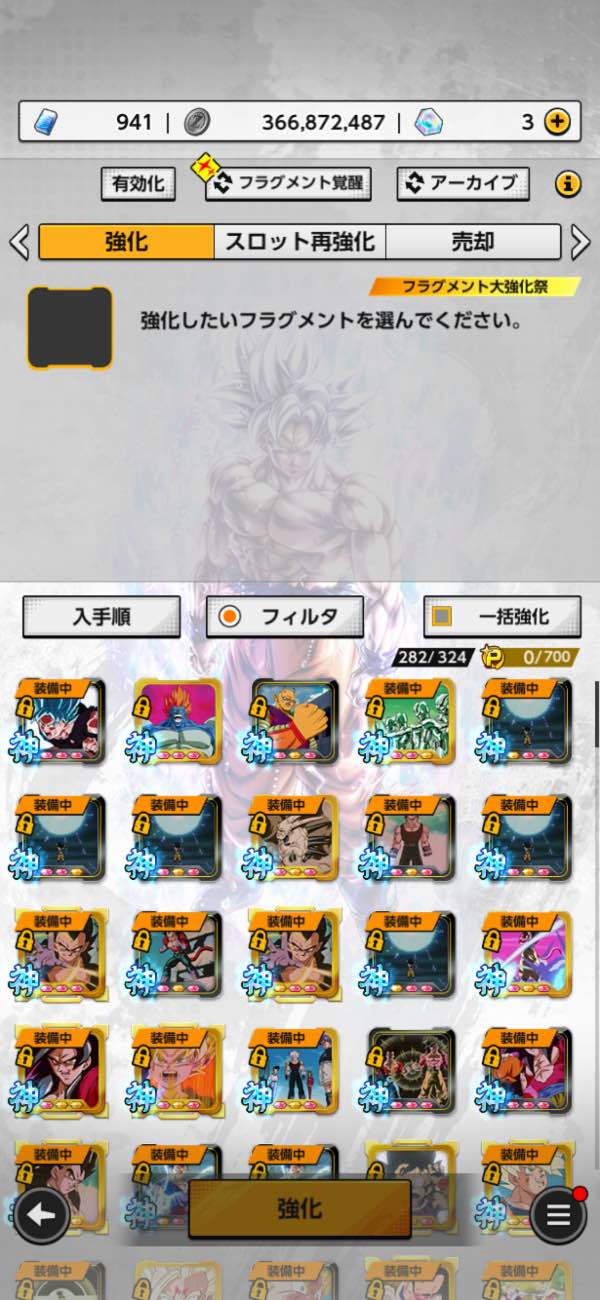Switch to the 売却 tab
The height and width of the screenshot is (1300, 600).
point(472,242)
